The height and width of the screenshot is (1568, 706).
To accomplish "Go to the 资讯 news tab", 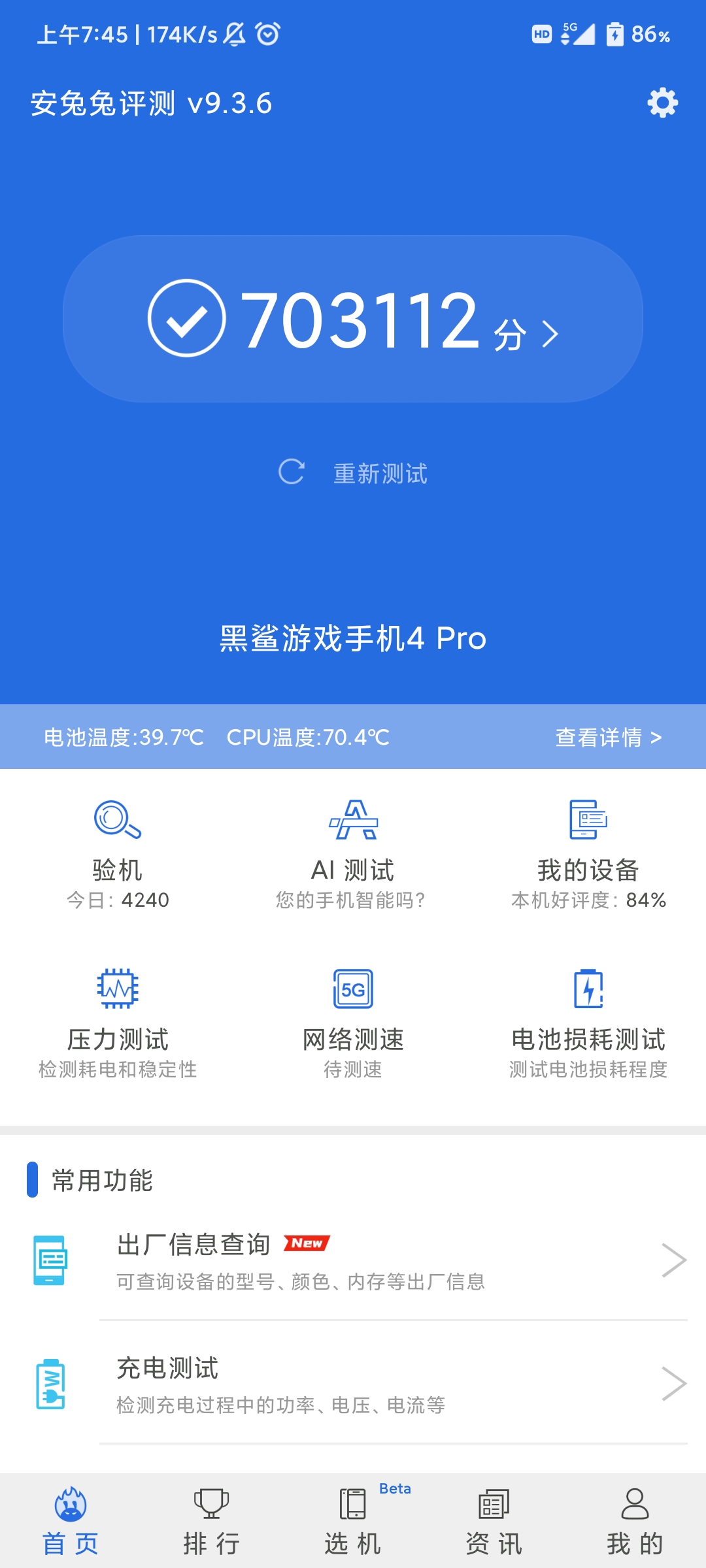I will (x=494, y=1522).
